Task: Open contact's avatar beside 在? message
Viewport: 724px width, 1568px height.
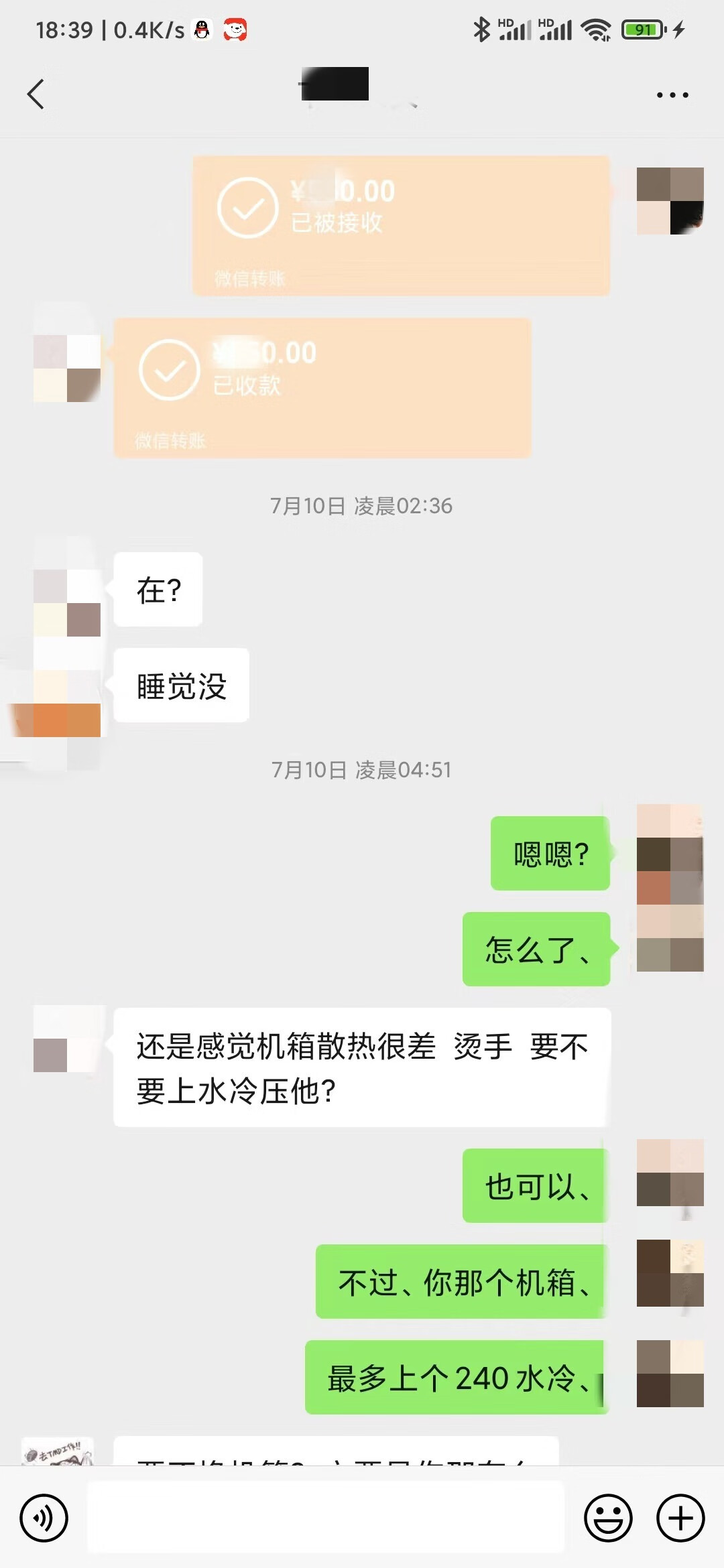Action: [x=67, y=602]
